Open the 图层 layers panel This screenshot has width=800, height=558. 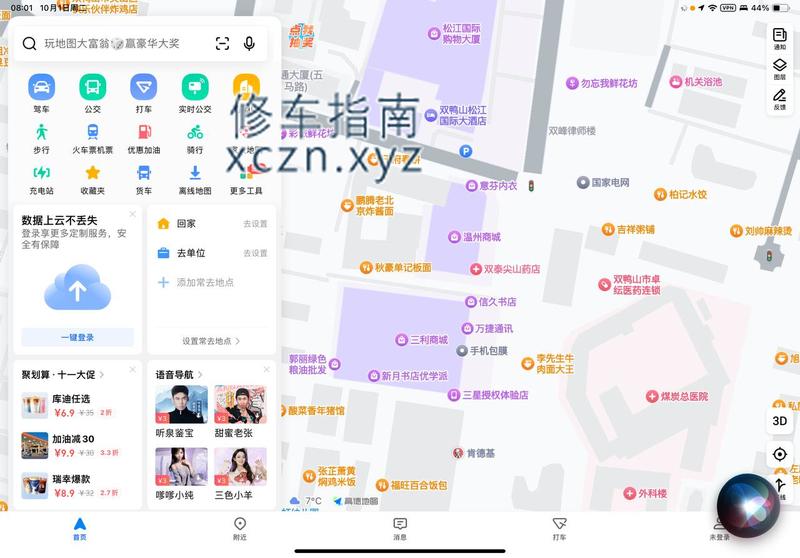pos(780,69)
